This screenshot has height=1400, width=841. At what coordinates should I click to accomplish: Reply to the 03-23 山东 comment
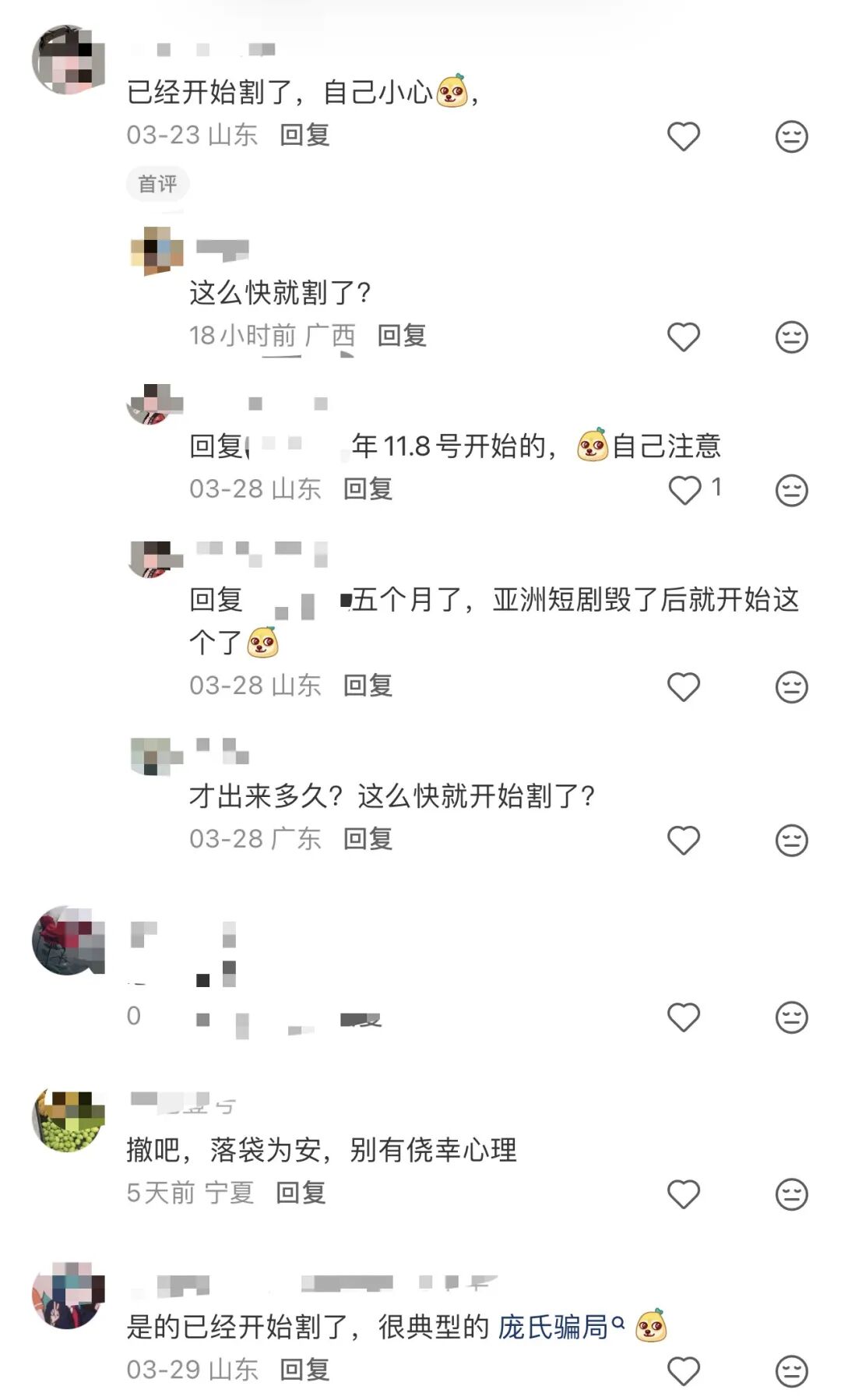click(x=304, y=135)
